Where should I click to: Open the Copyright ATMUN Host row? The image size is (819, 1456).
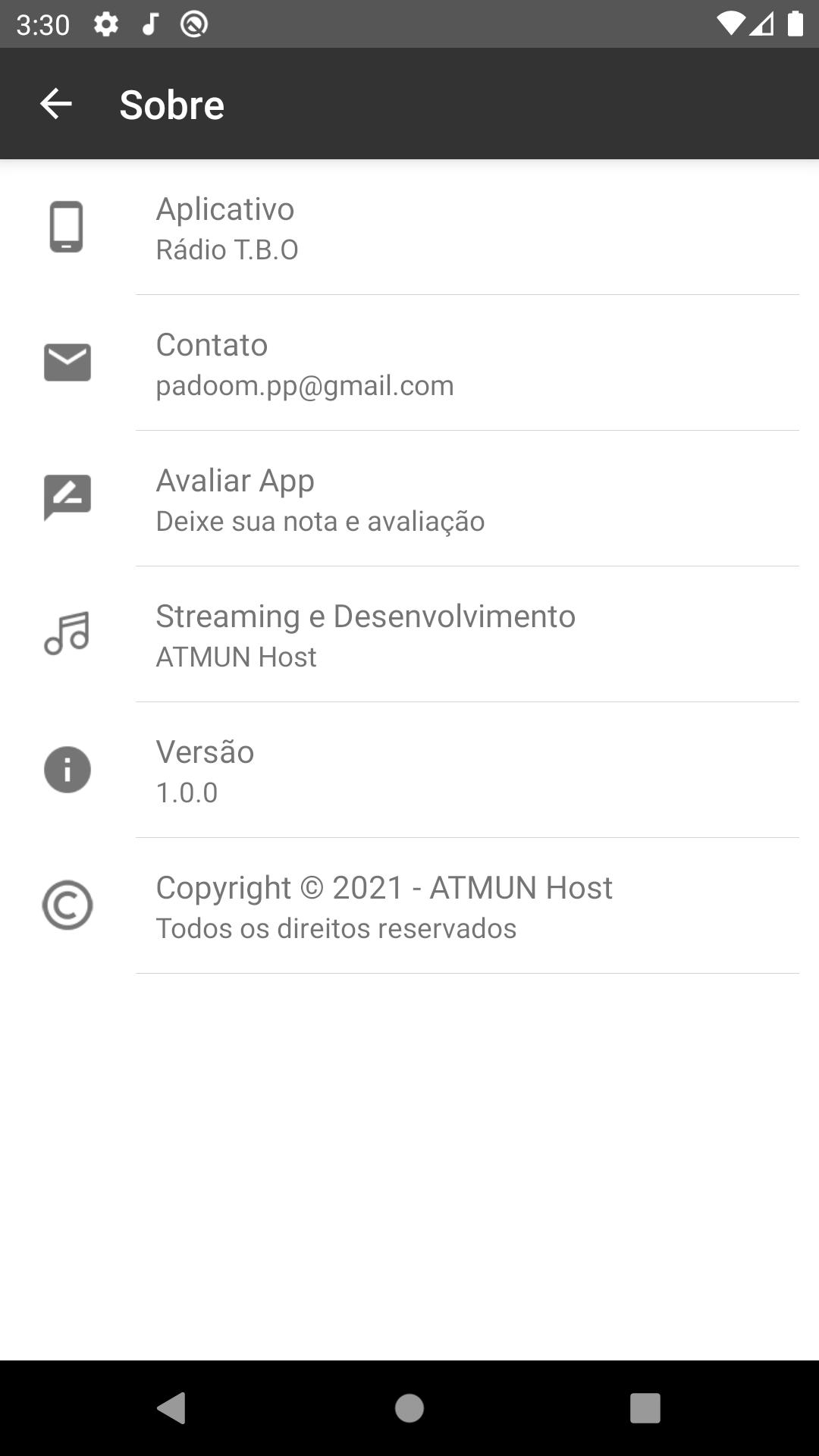coord(409,905)
